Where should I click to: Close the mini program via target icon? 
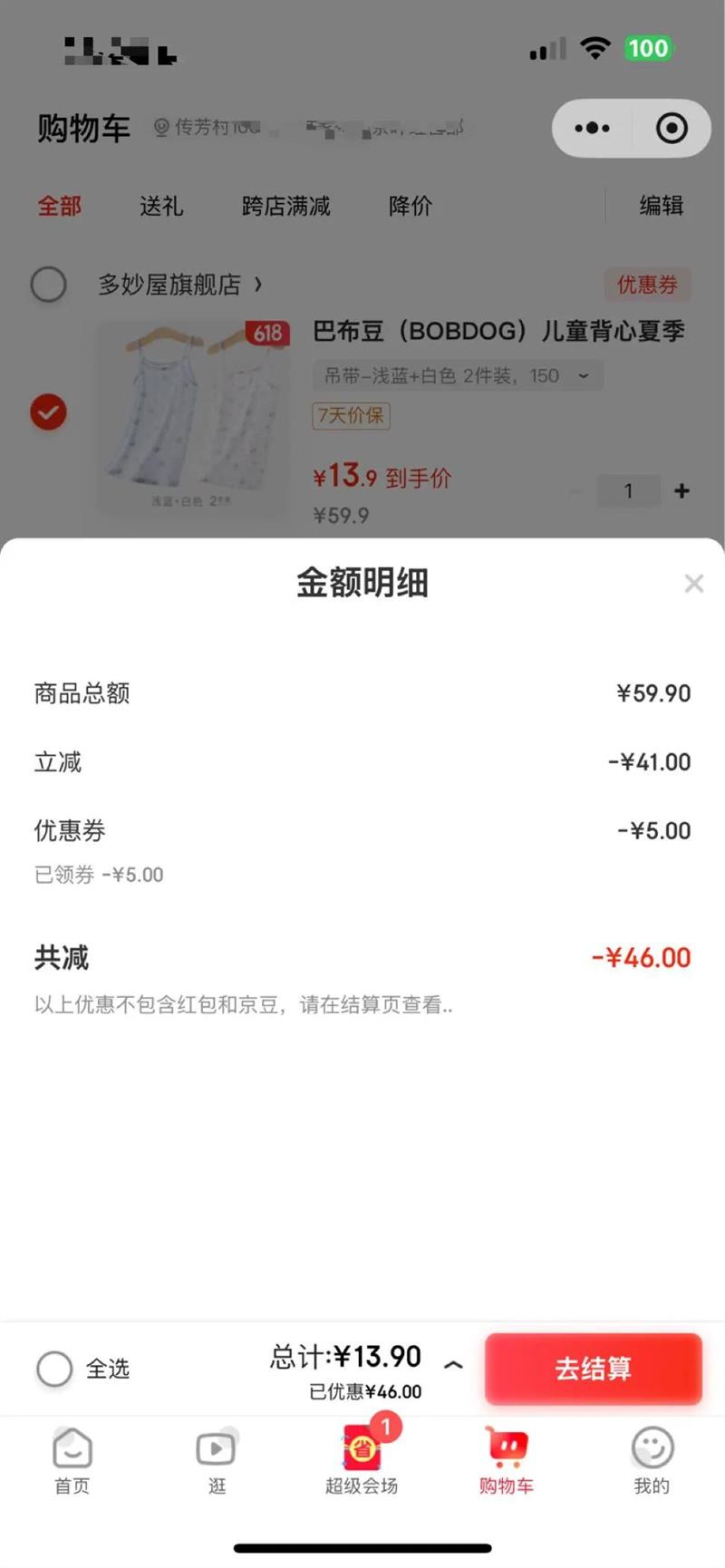(672, 129)
